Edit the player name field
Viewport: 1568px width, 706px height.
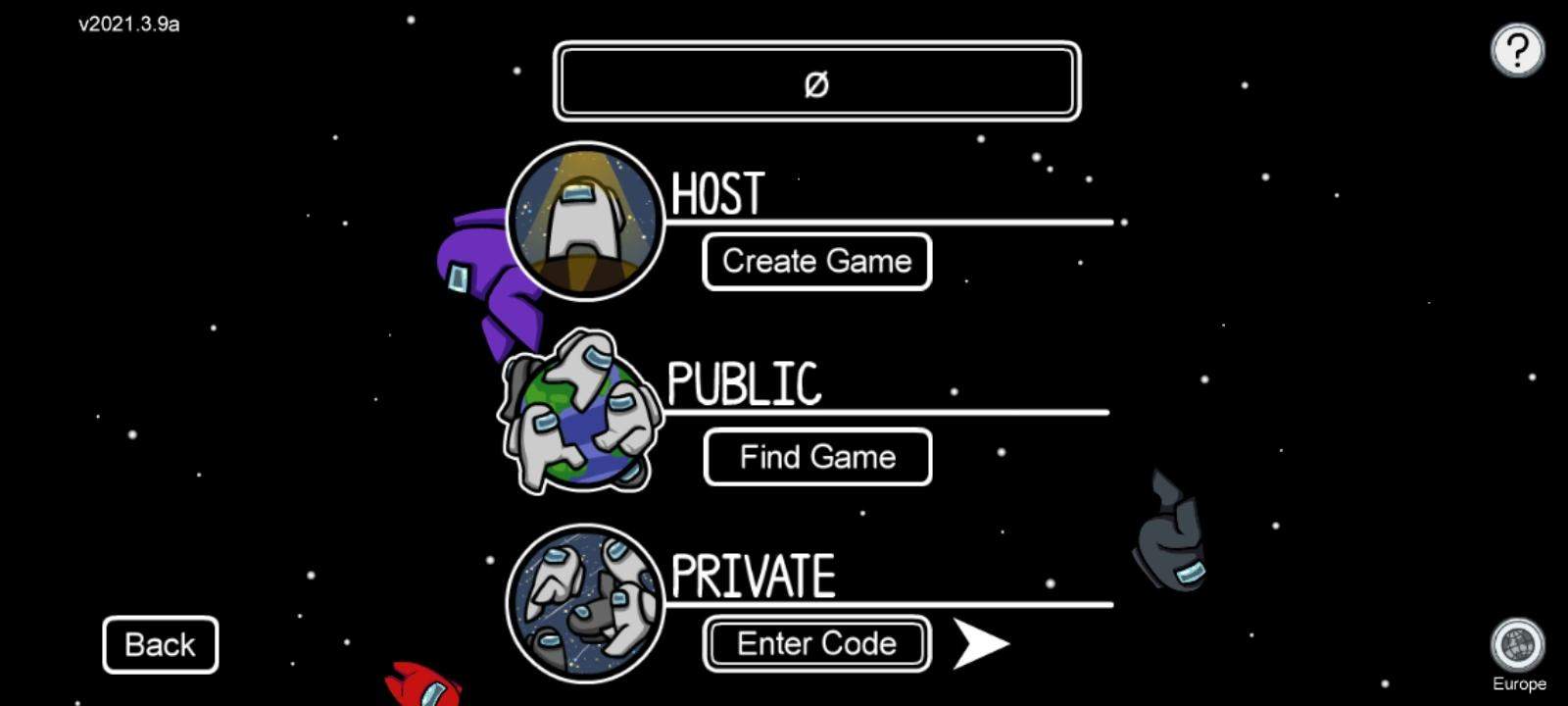(816, 82)
